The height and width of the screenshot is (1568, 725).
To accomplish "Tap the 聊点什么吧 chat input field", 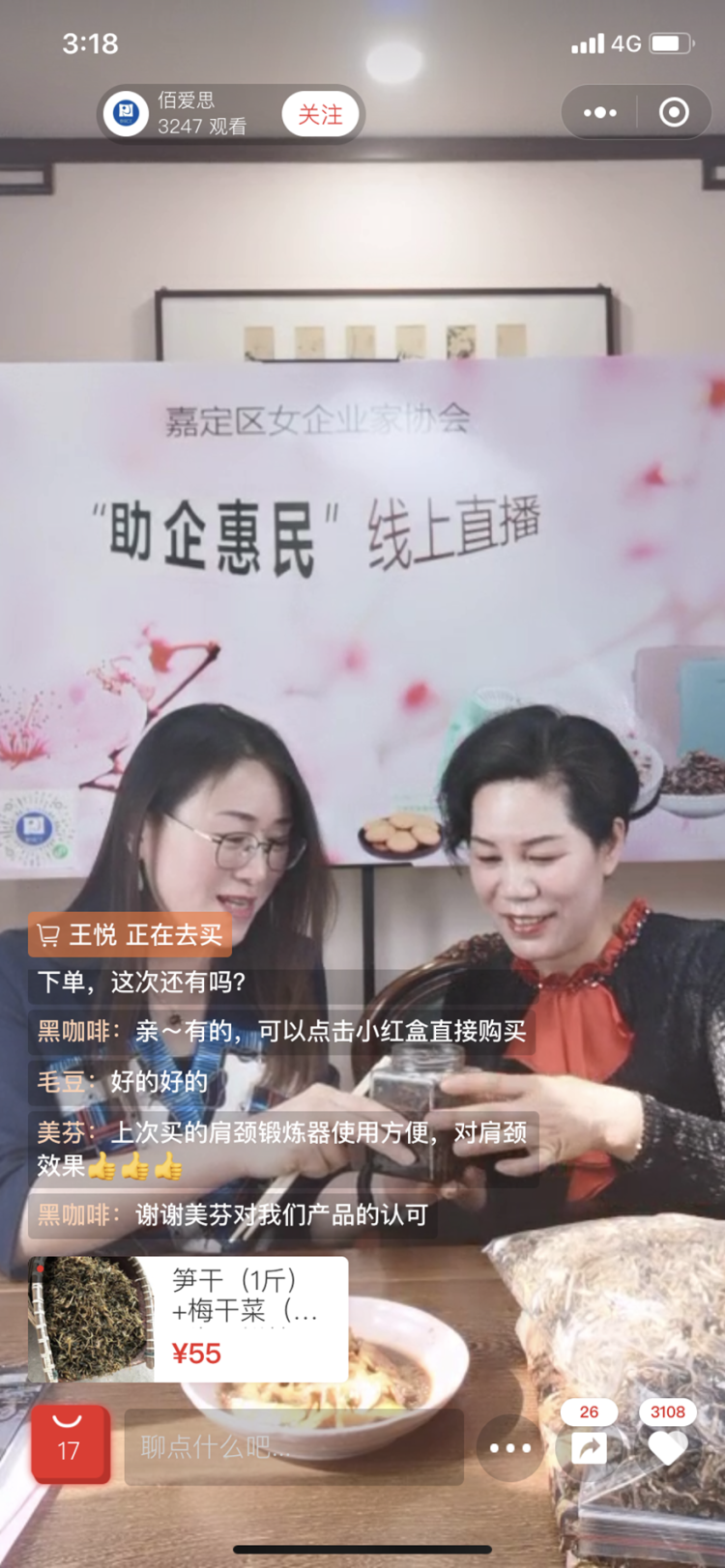I will coord(293,1446).
